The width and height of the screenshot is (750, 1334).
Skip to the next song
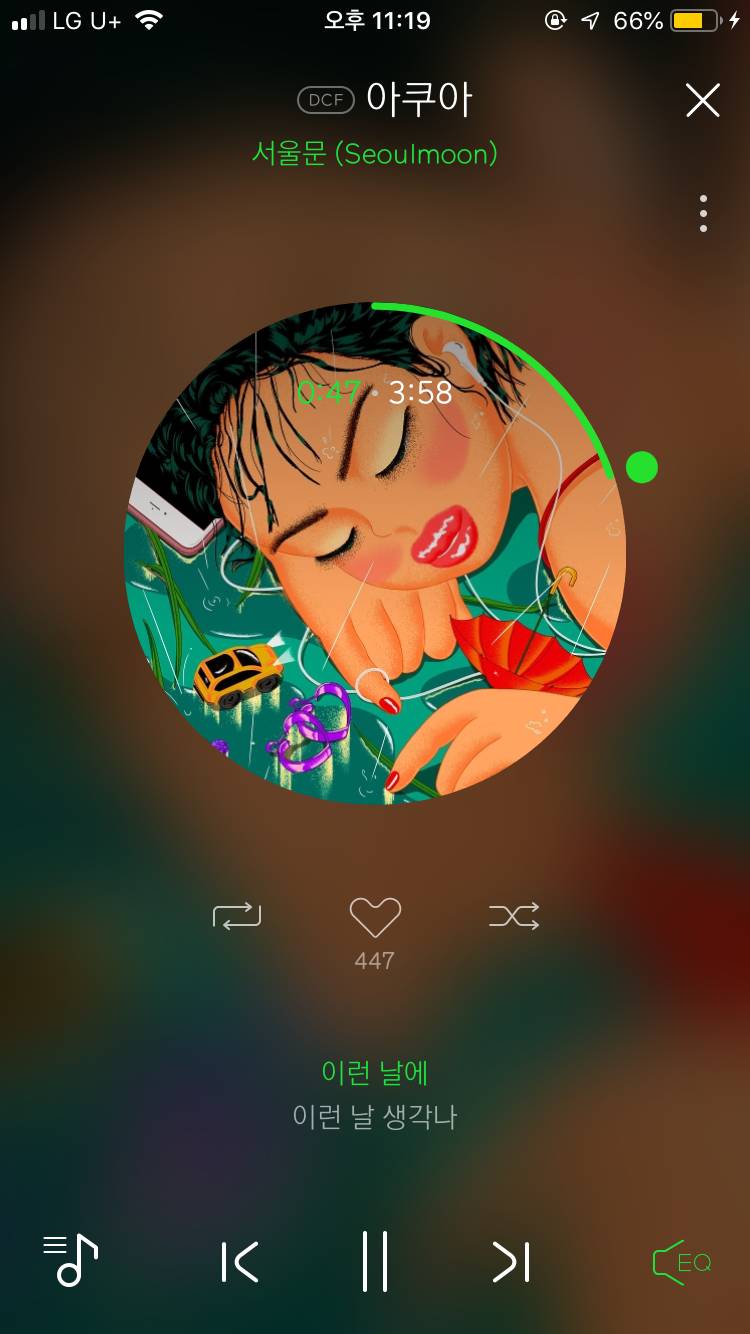pos(510,1262)
